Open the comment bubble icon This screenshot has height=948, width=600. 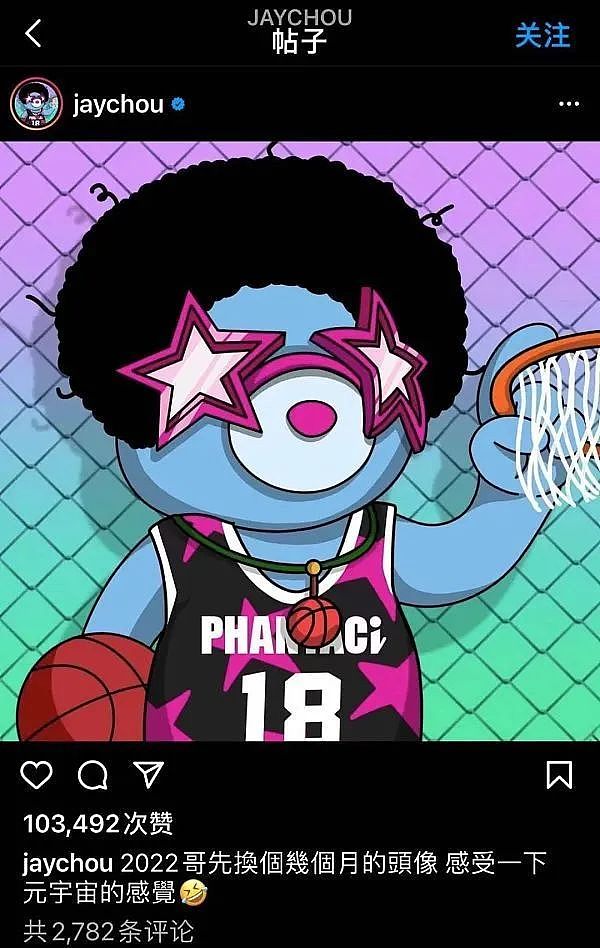[93, 775]
